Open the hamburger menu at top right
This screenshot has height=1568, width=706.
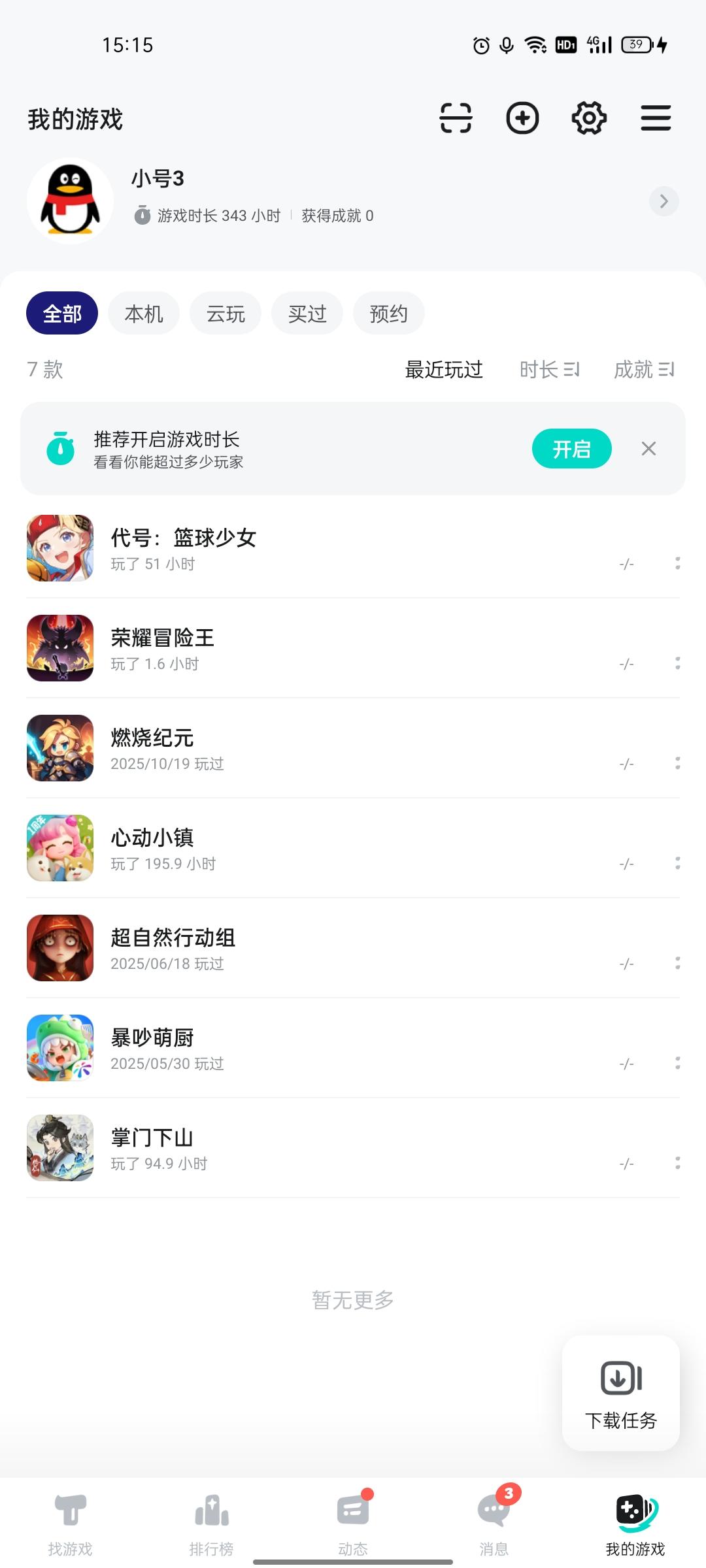[656, 118]
